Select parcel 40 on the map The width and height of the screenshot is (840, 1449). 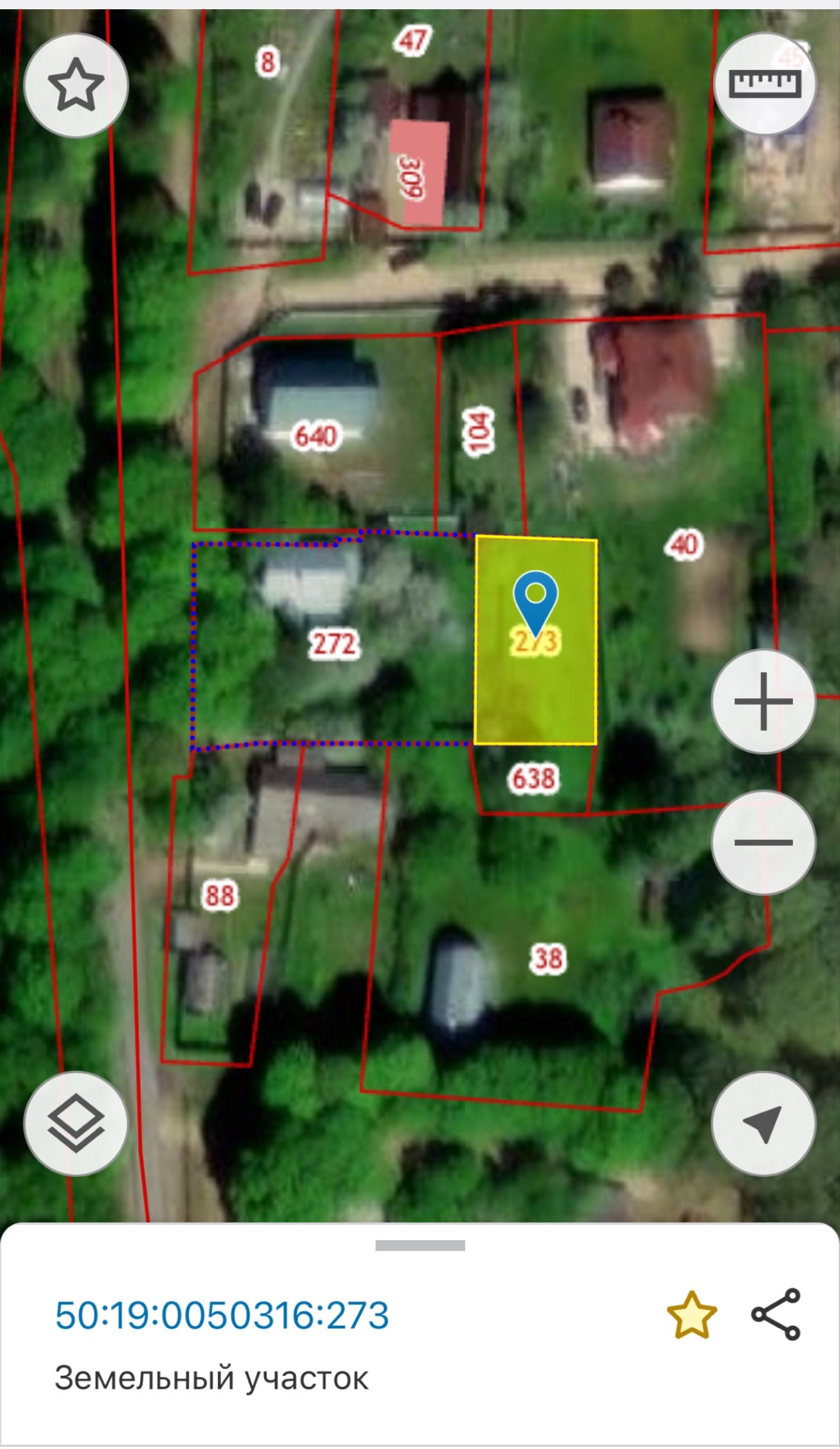[x=684, y=544]
